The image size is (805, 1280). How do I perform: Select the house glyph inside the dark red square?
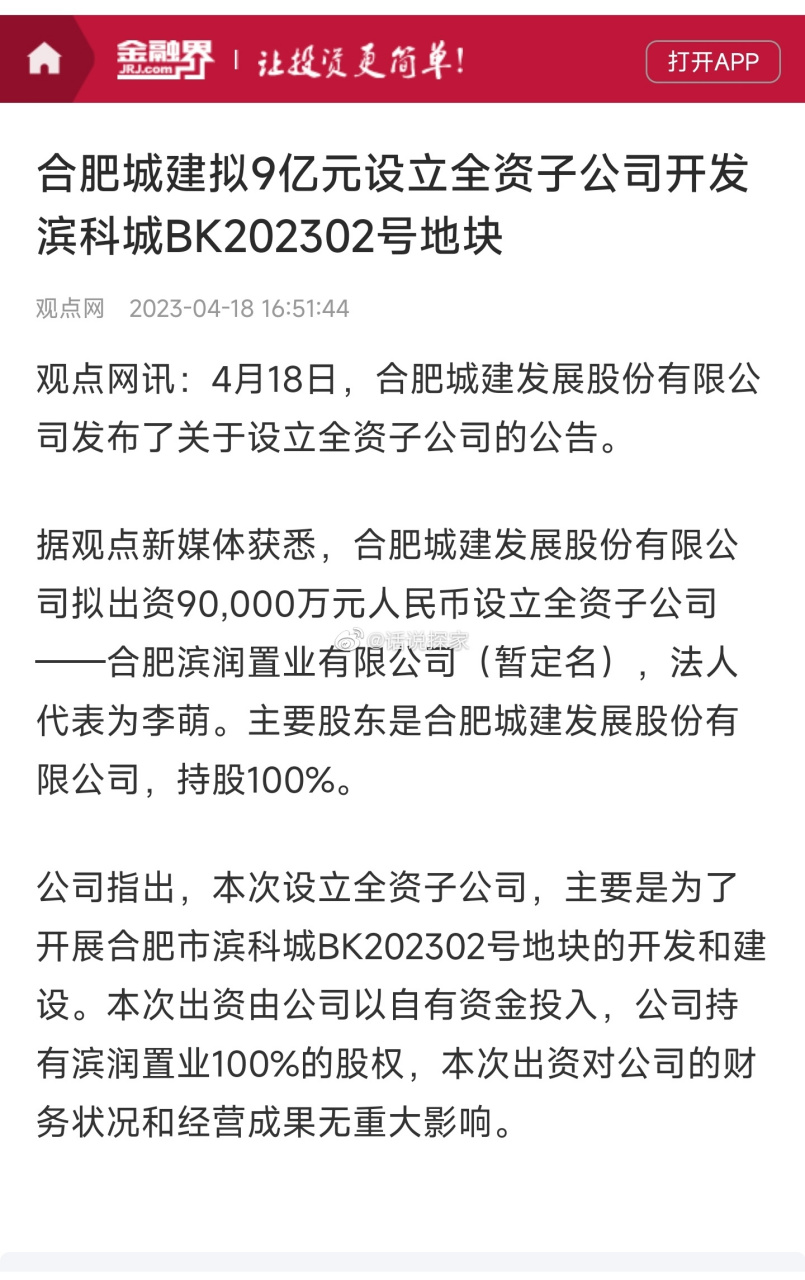tap(44, 58)
